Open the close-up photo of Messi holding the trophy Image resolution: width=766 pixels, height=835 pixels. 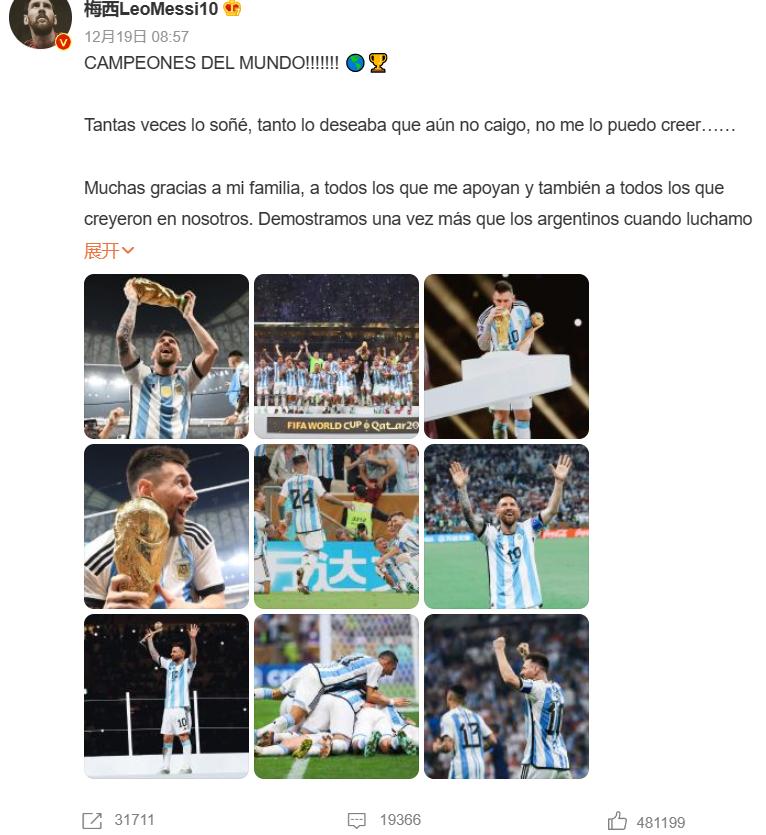coord(166,526)
